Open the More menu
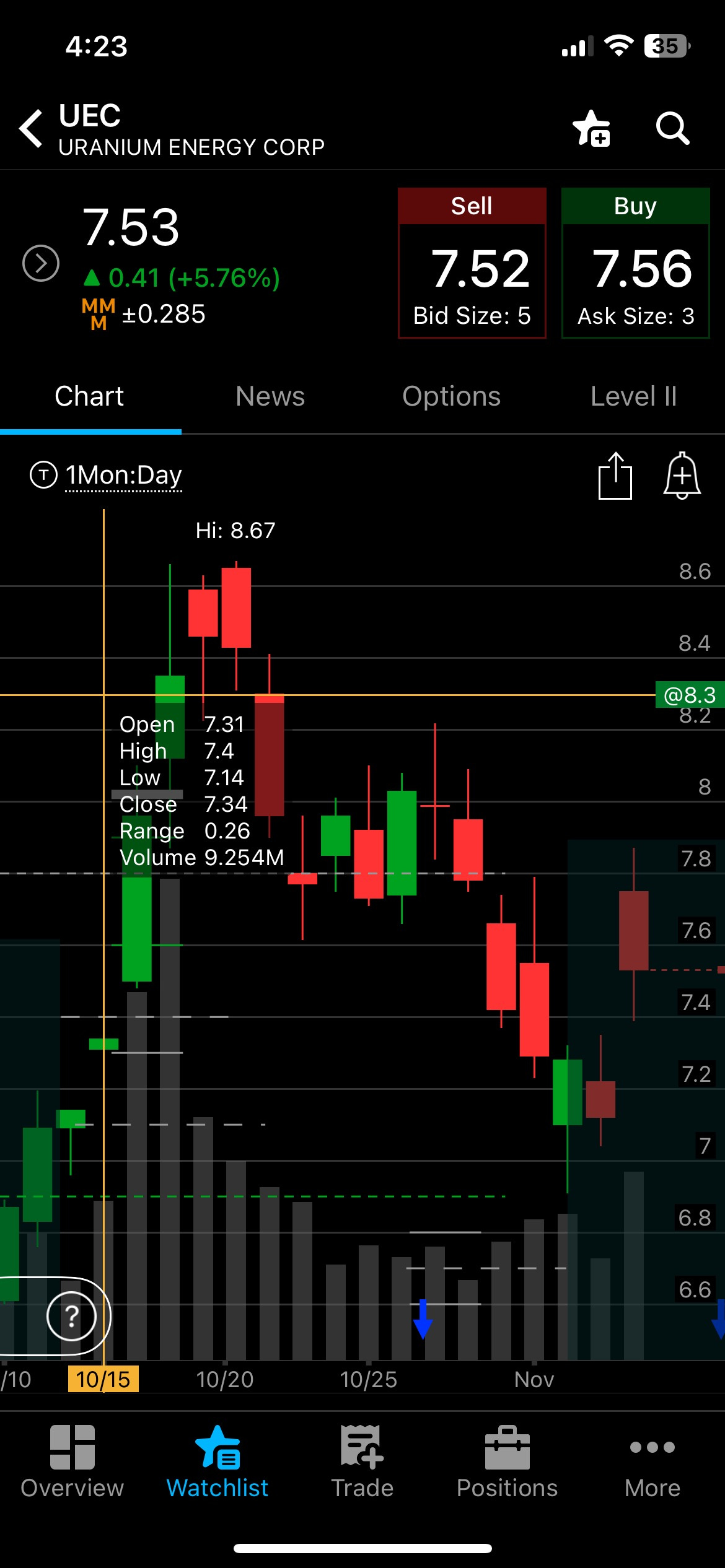Viewport: 725px width, 1568px height. (652, 1462)
